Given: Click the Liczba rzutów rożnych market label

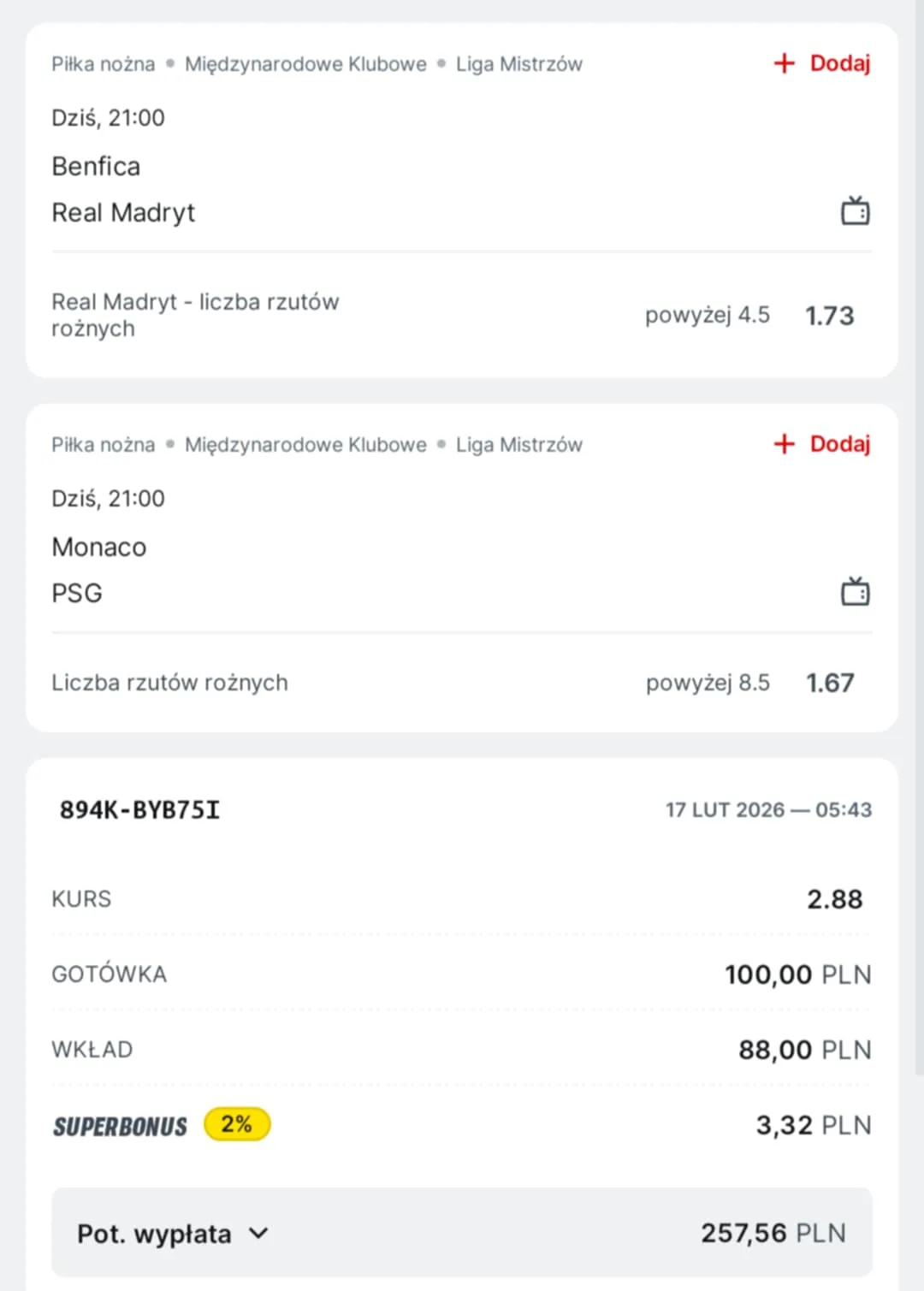Looking at the screenshot, I should point(169,682).
